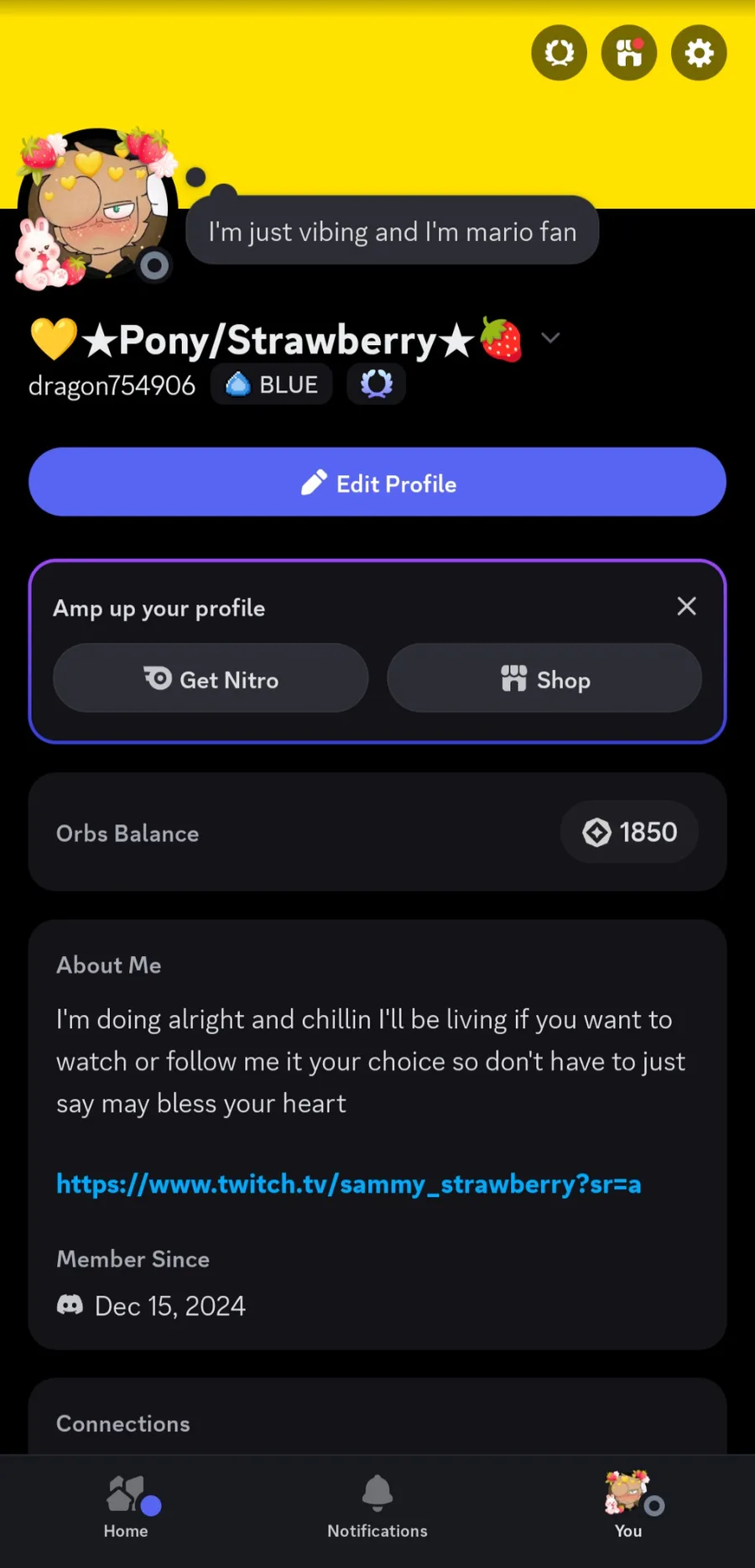
Task: Switch to the Notifications tab
Action: (377, 1508)
